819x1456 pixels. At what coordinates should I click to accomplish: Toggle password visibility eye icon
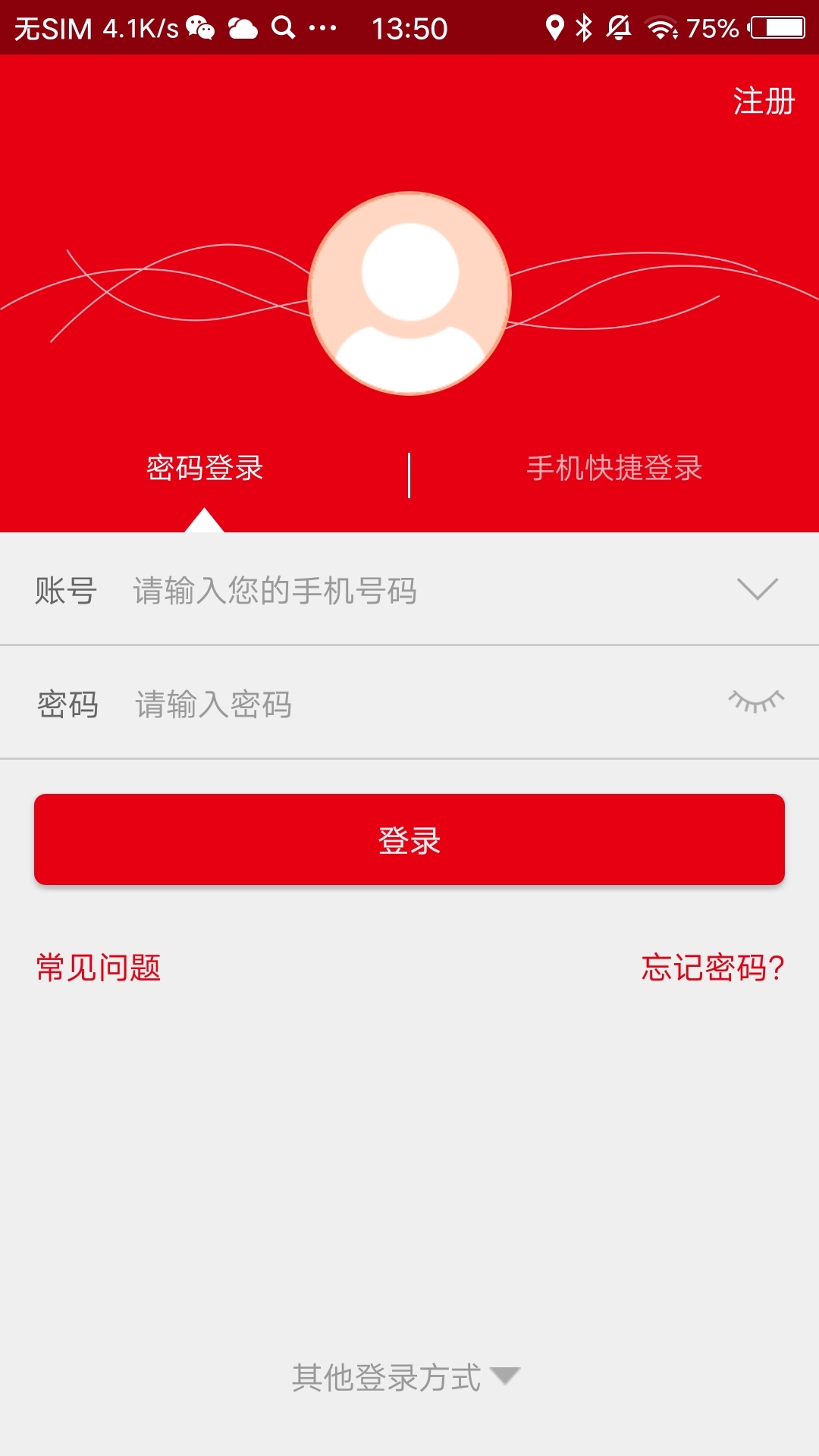(756, 701)
